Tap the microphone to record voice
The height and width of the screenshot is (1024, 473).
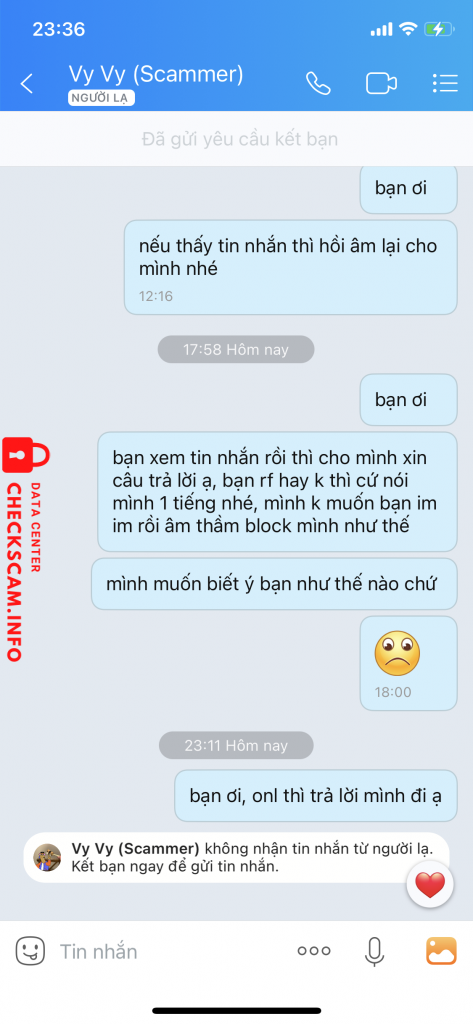[374, 951]
